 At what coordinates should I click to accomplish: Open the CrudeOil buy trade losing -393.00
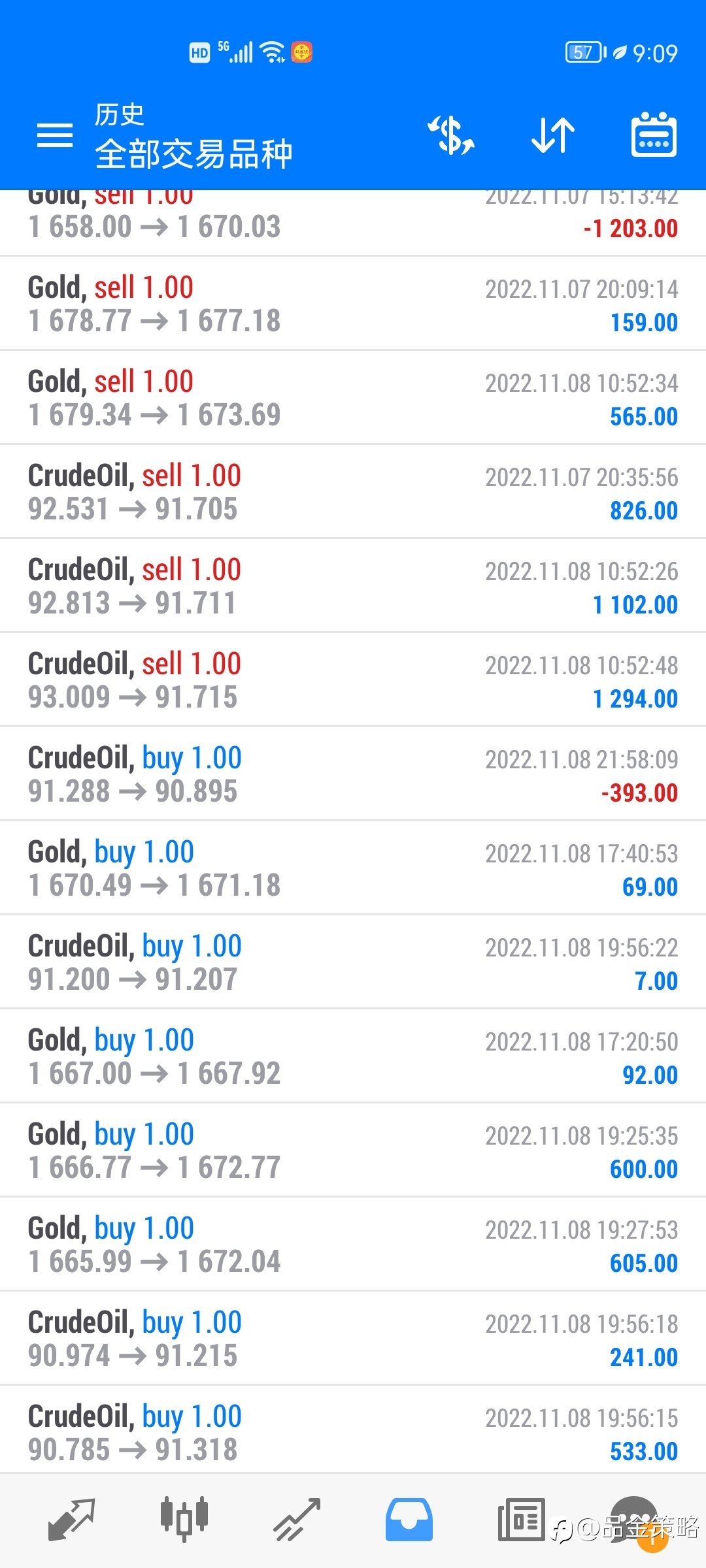[x=353, y=774]
